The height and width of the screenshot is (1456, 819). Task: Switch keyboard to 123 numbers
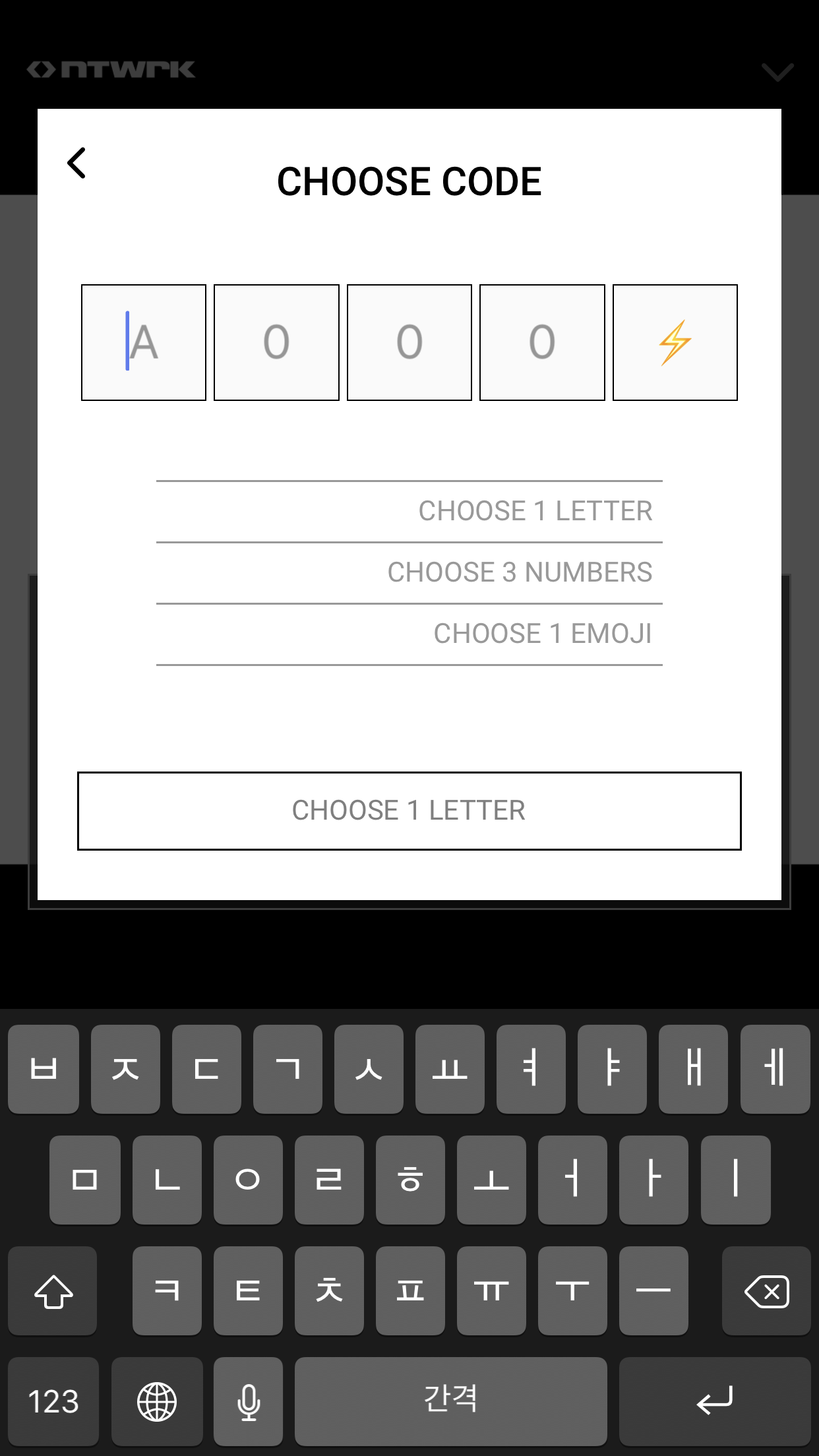click(53, 1401)
